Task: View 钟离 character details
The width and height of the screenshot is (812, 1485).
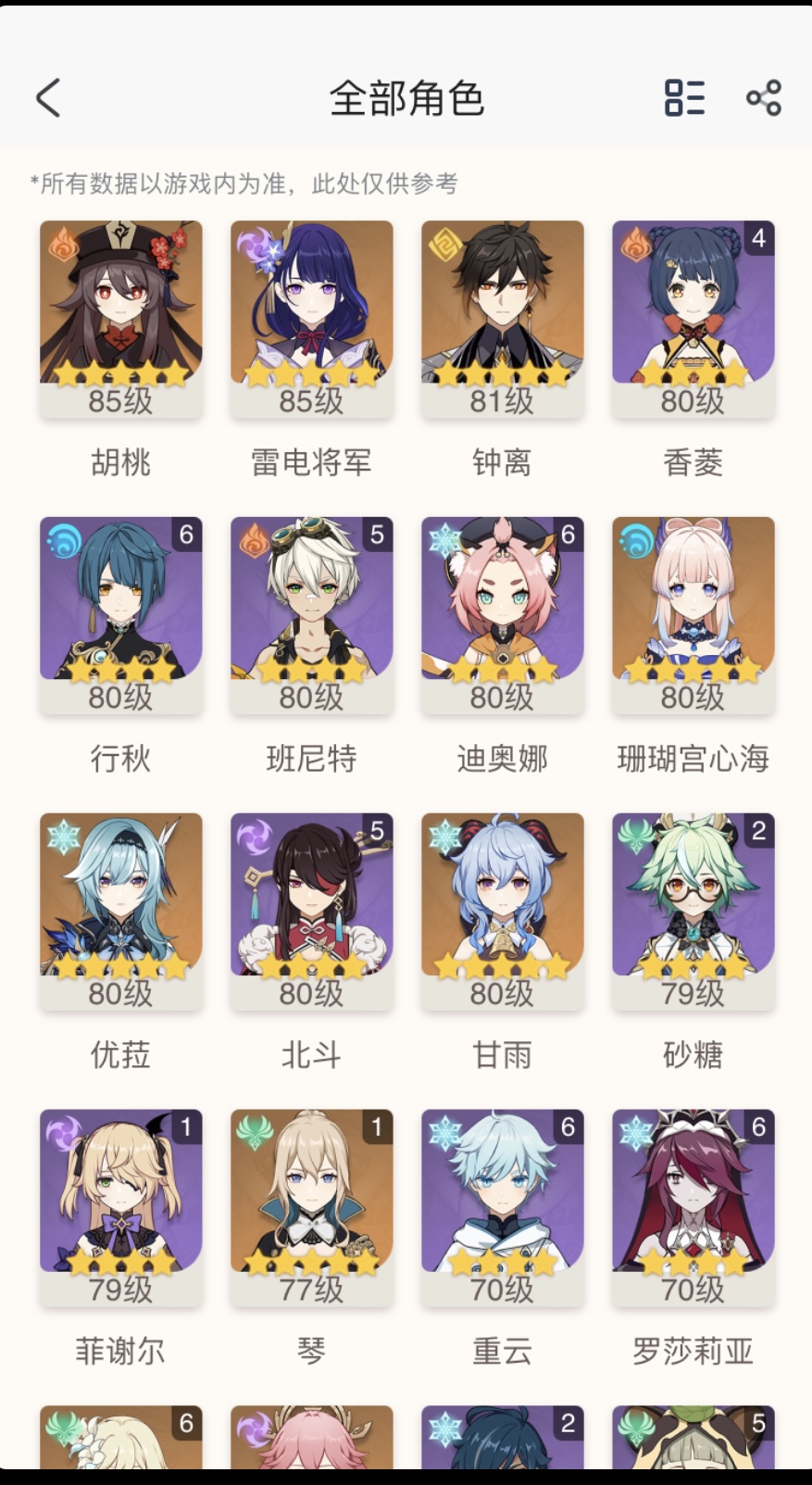Action: [502, 320]
